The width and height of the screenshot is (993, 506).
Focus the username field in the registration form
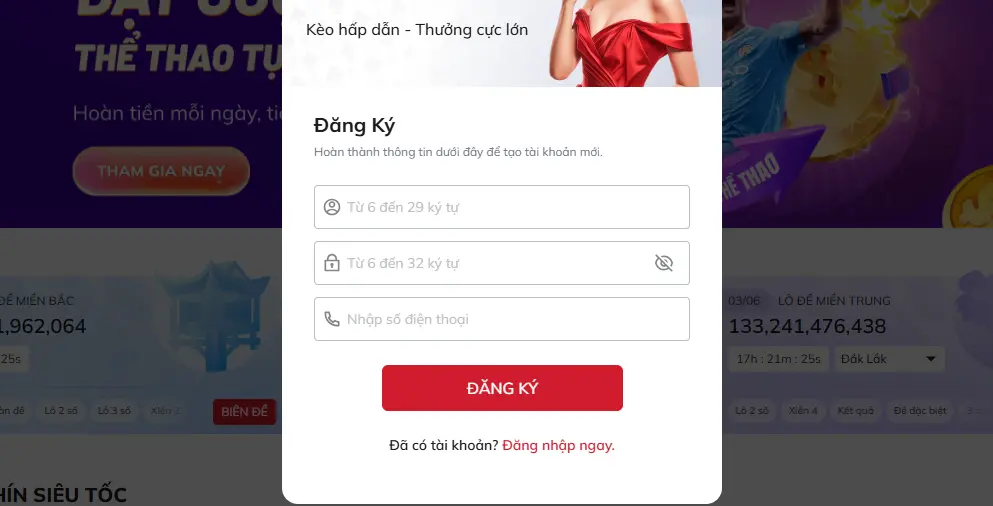[x=510, y=207]
